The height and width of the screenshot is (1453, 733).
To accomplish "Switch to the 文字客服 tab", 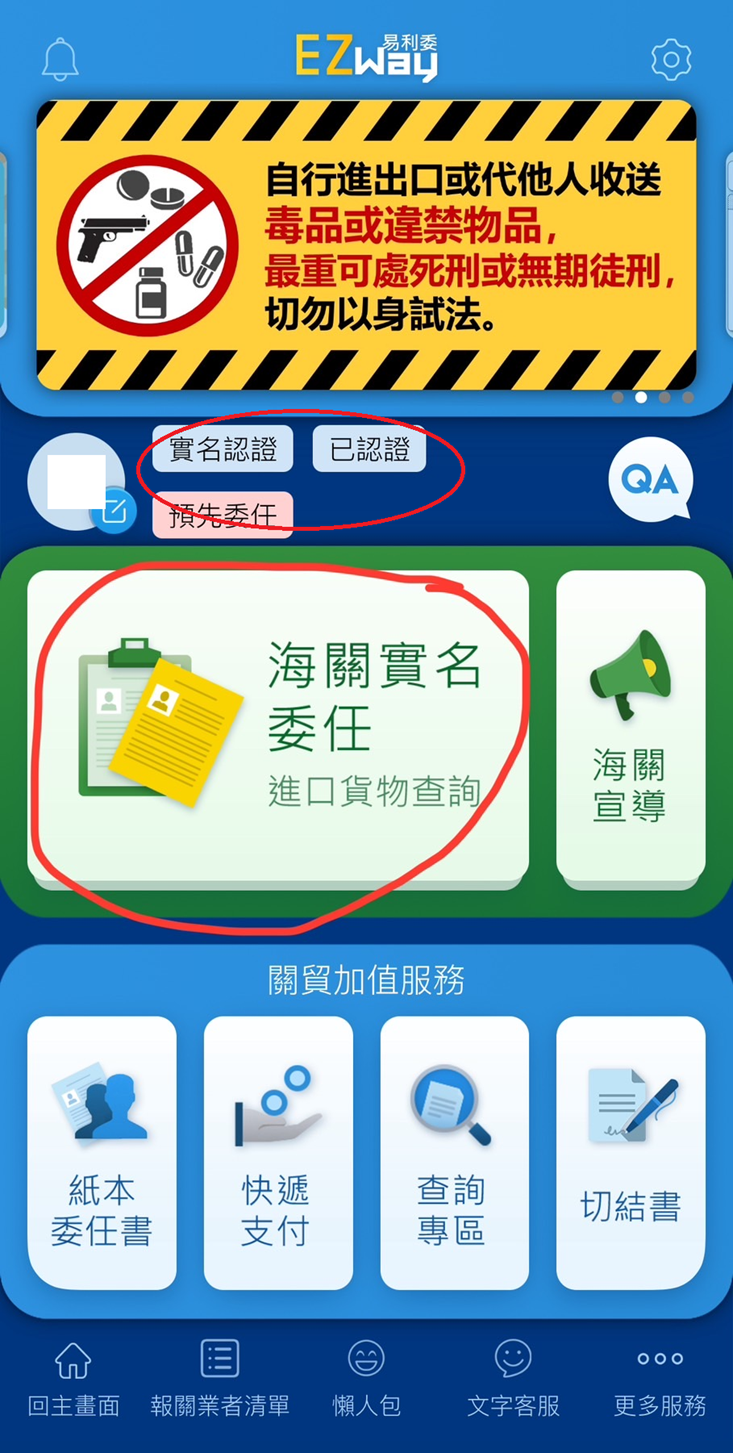I will pos(513,1379).
